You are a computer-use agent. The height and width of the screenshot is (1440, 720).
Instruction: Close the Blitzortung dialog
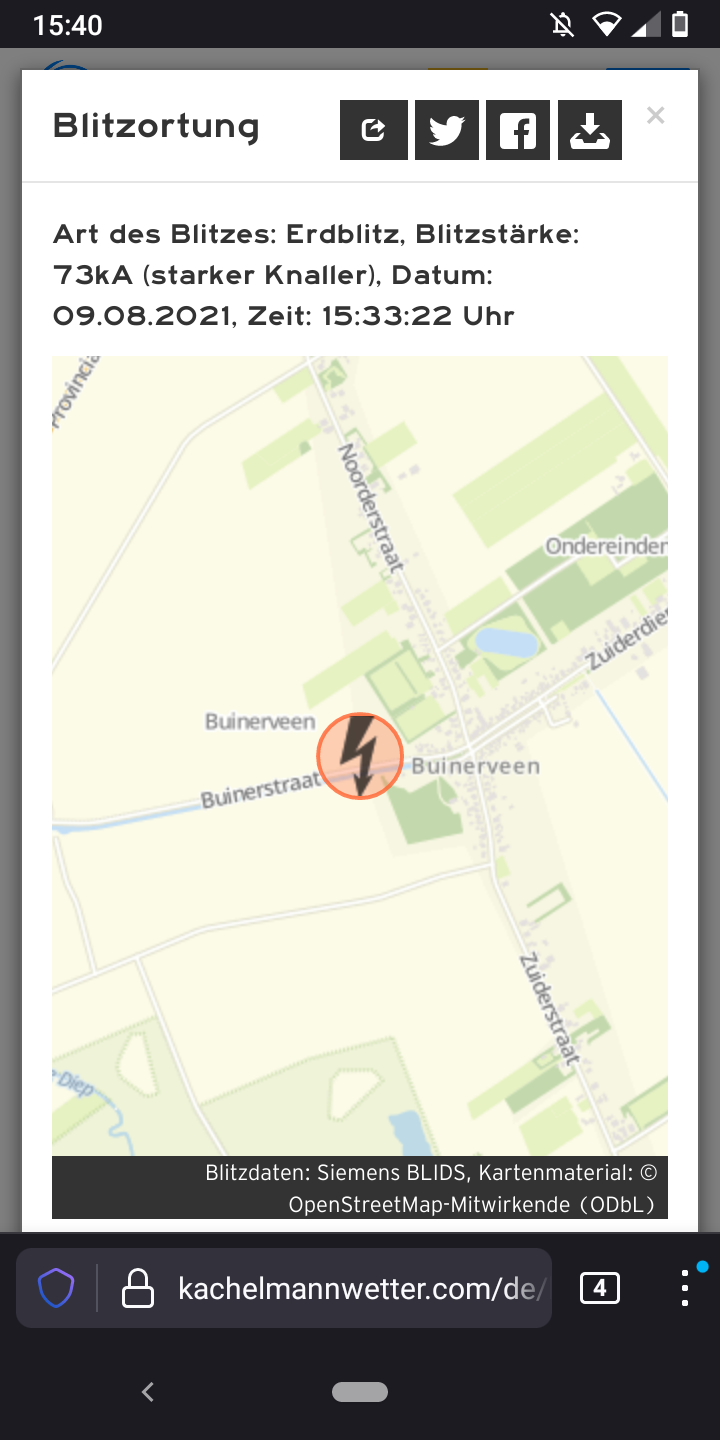coord(655,116)
